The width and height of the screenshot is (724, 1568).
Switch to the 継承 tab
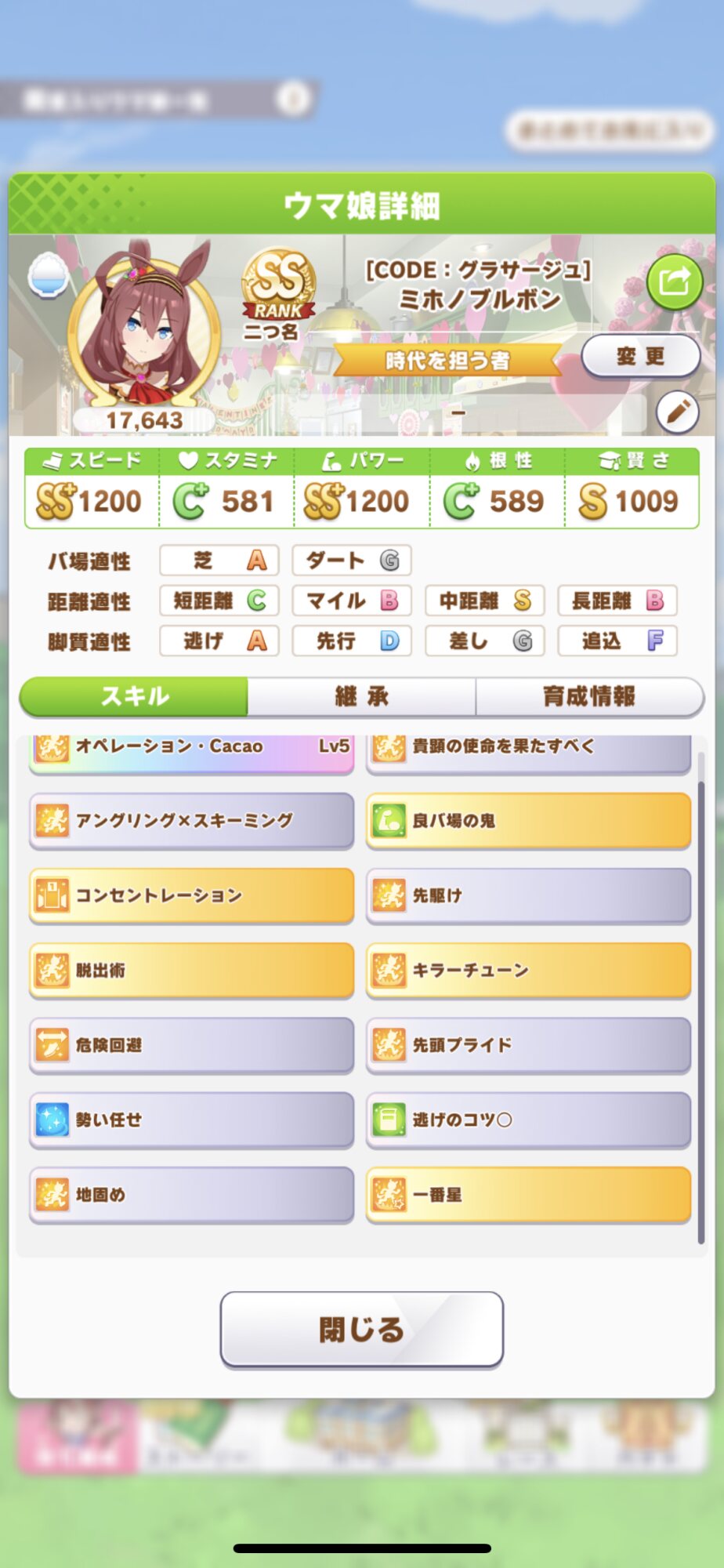click(361, 696)
